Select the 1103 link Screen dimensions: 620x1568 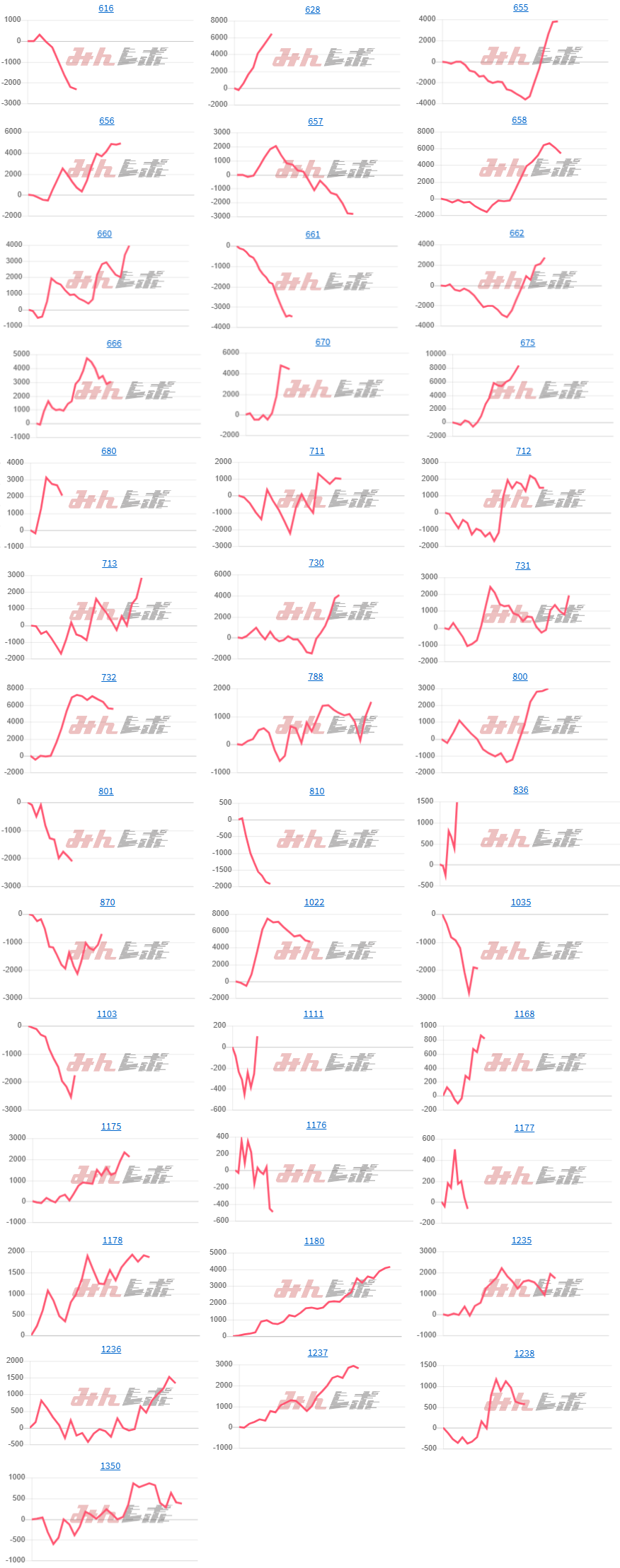pyautogui.click(x=107, y=1014)
